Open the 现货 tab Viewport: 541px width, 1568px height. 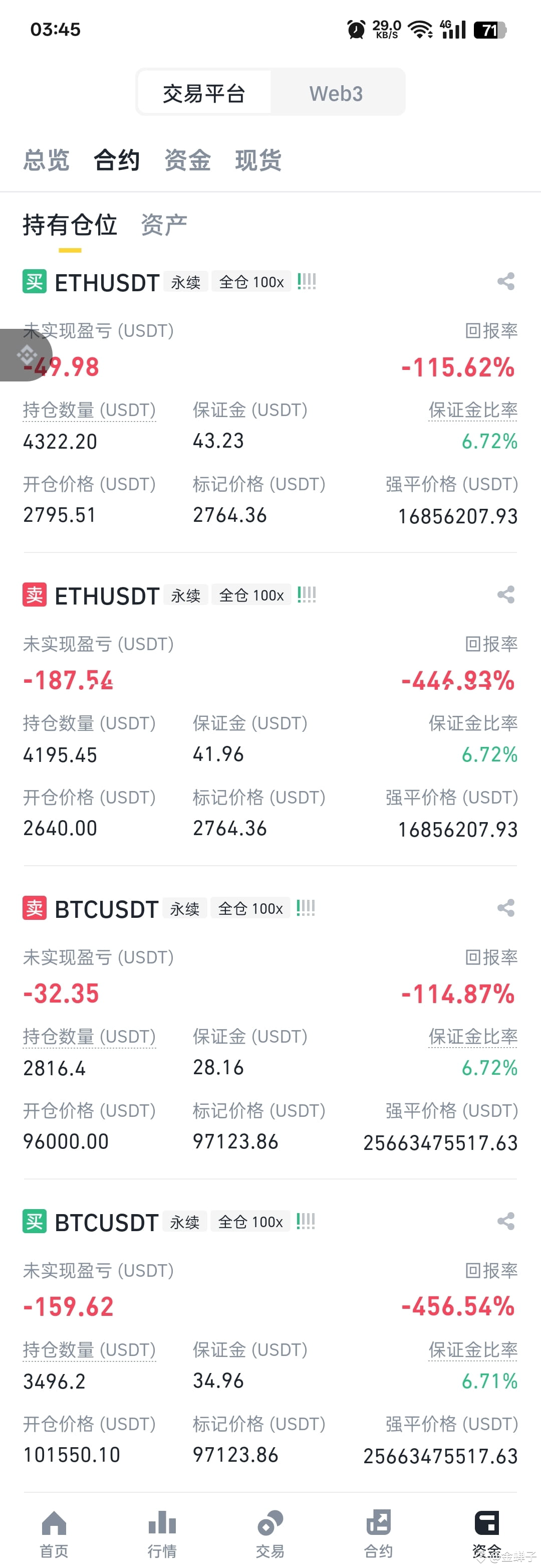click(x=258, y=160)
